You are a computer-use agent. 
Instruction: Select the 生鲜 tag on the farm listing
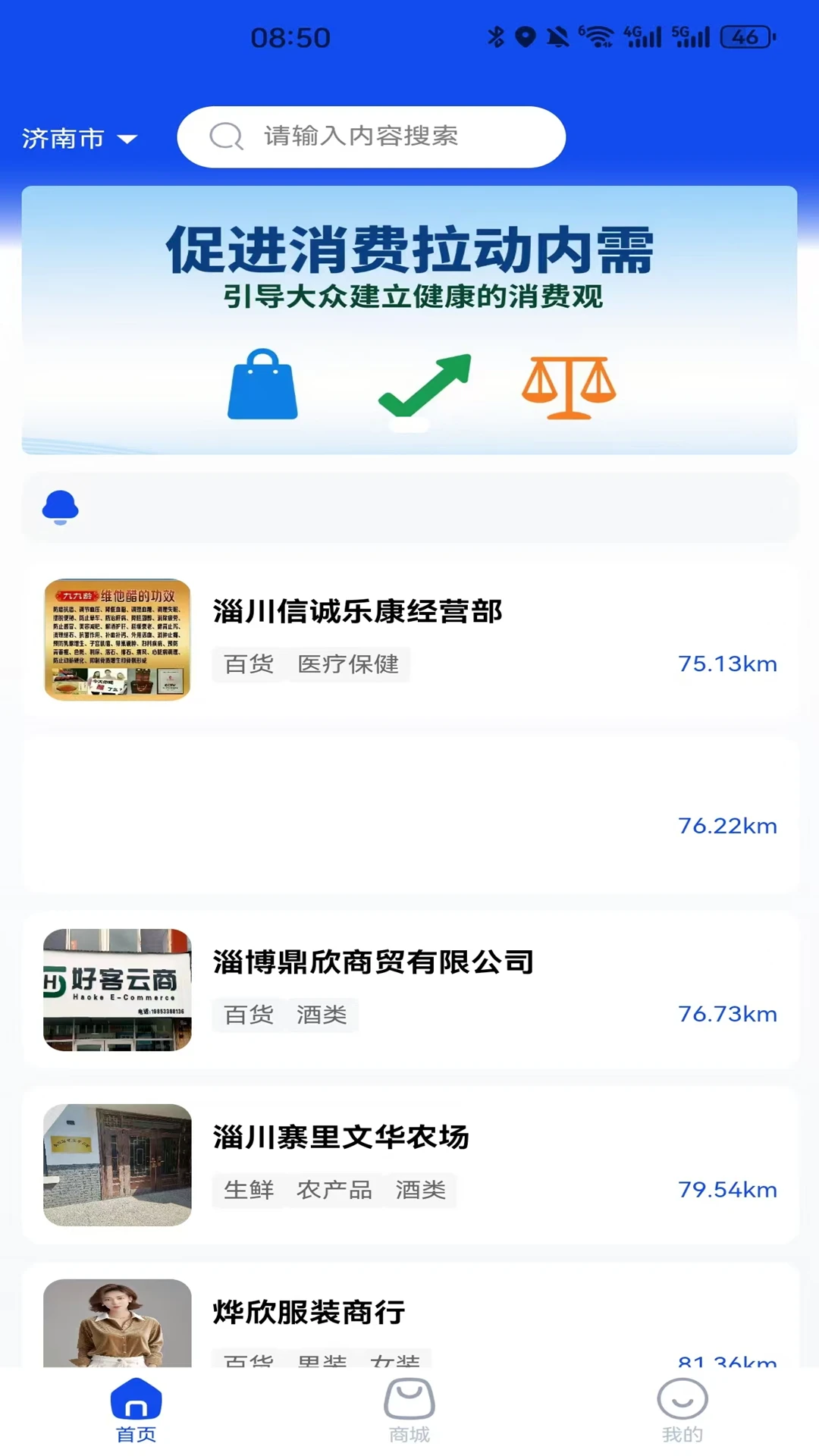249,1191
